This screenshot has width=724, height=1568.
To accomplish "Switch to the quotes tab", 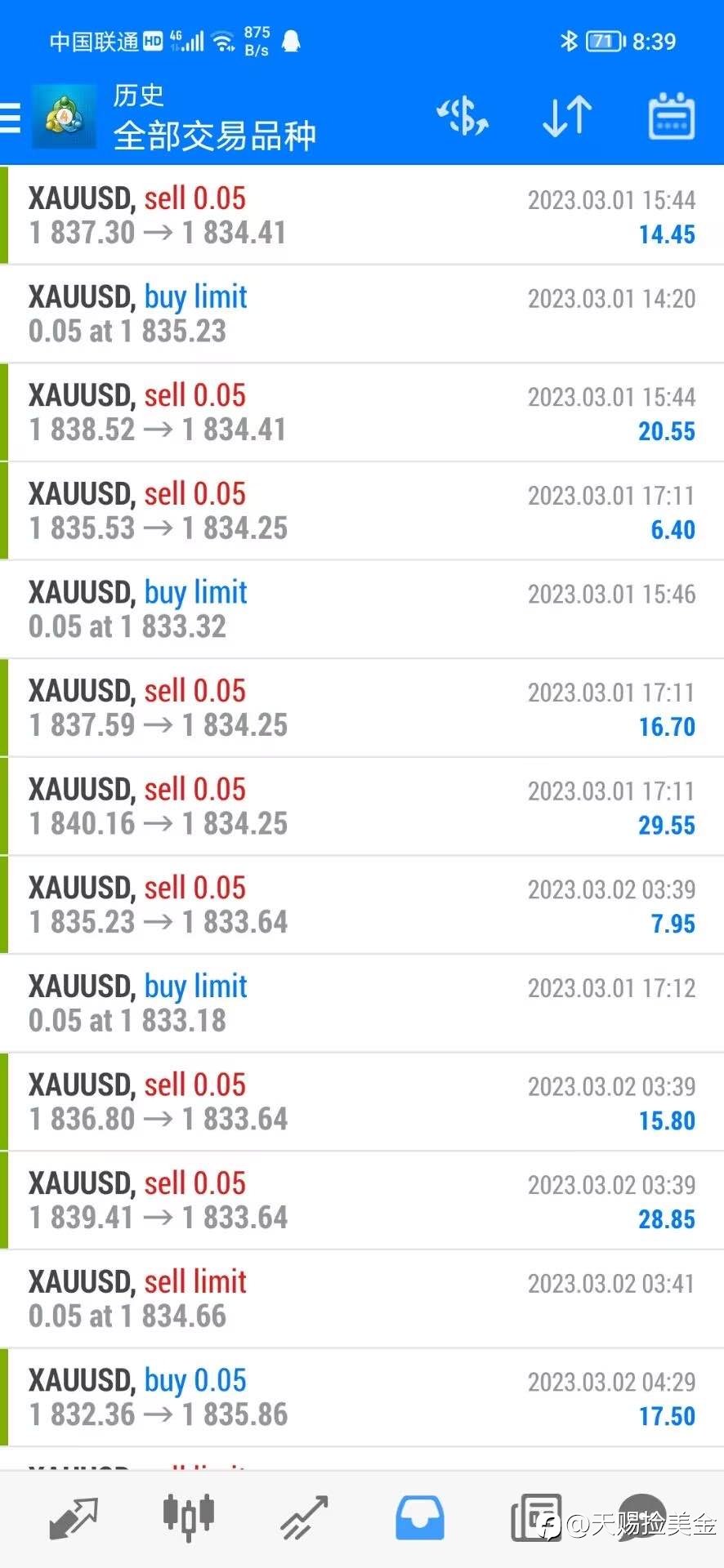I will [x=74, y=1518].
